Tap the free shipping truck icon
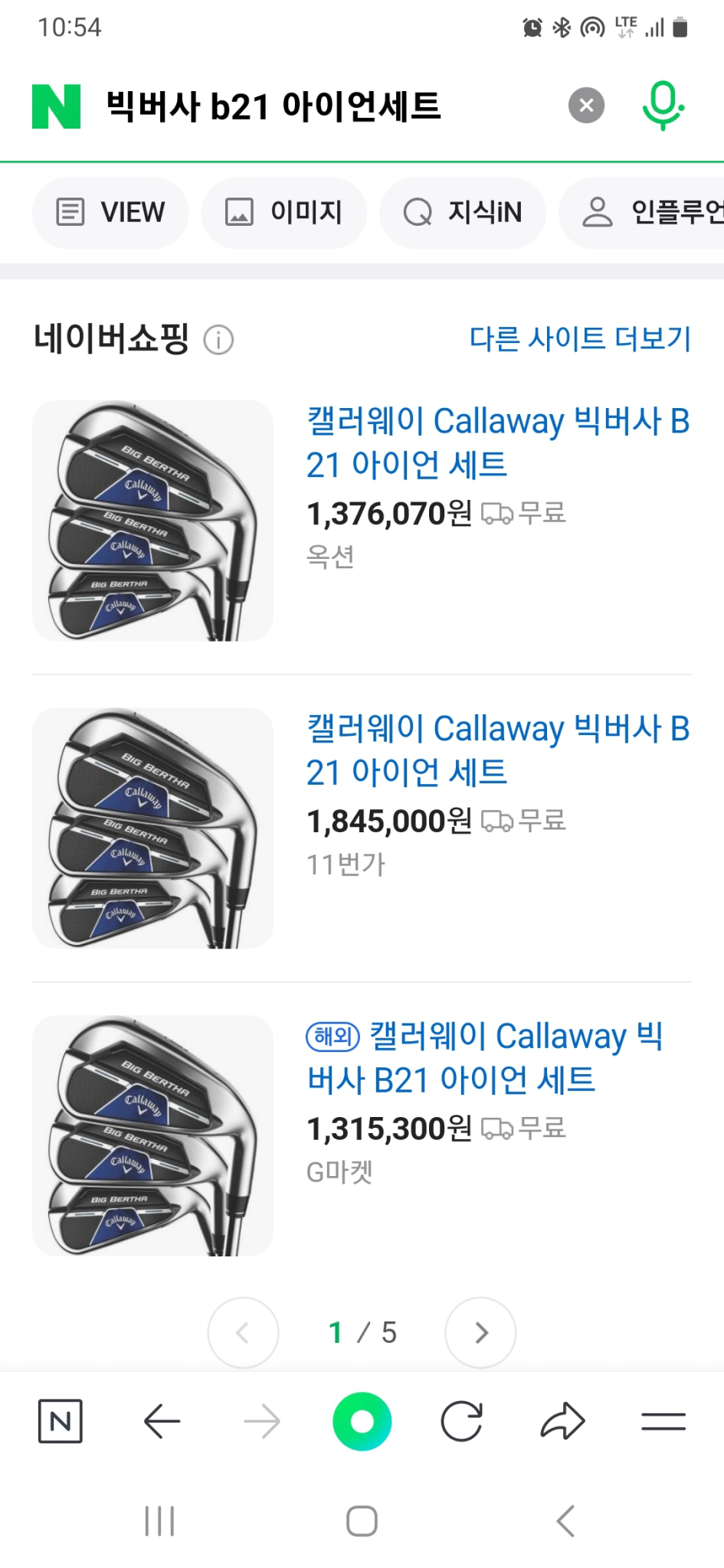This screenshot has width=724, height=1568. [498, 513]
